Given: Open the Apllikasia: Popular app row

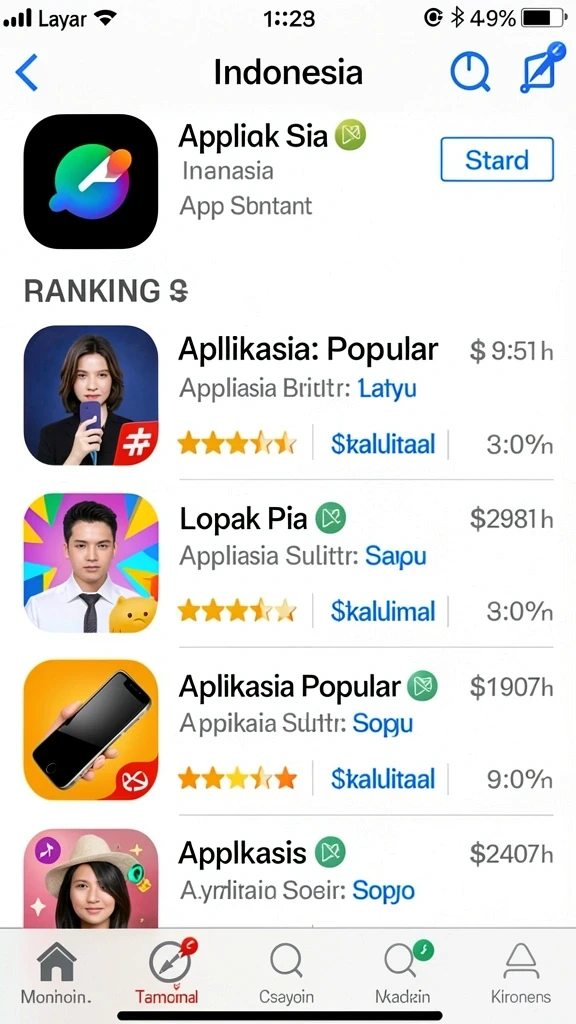Looking at the screenshot, I should pyautogui.click(x=288, y=396).
